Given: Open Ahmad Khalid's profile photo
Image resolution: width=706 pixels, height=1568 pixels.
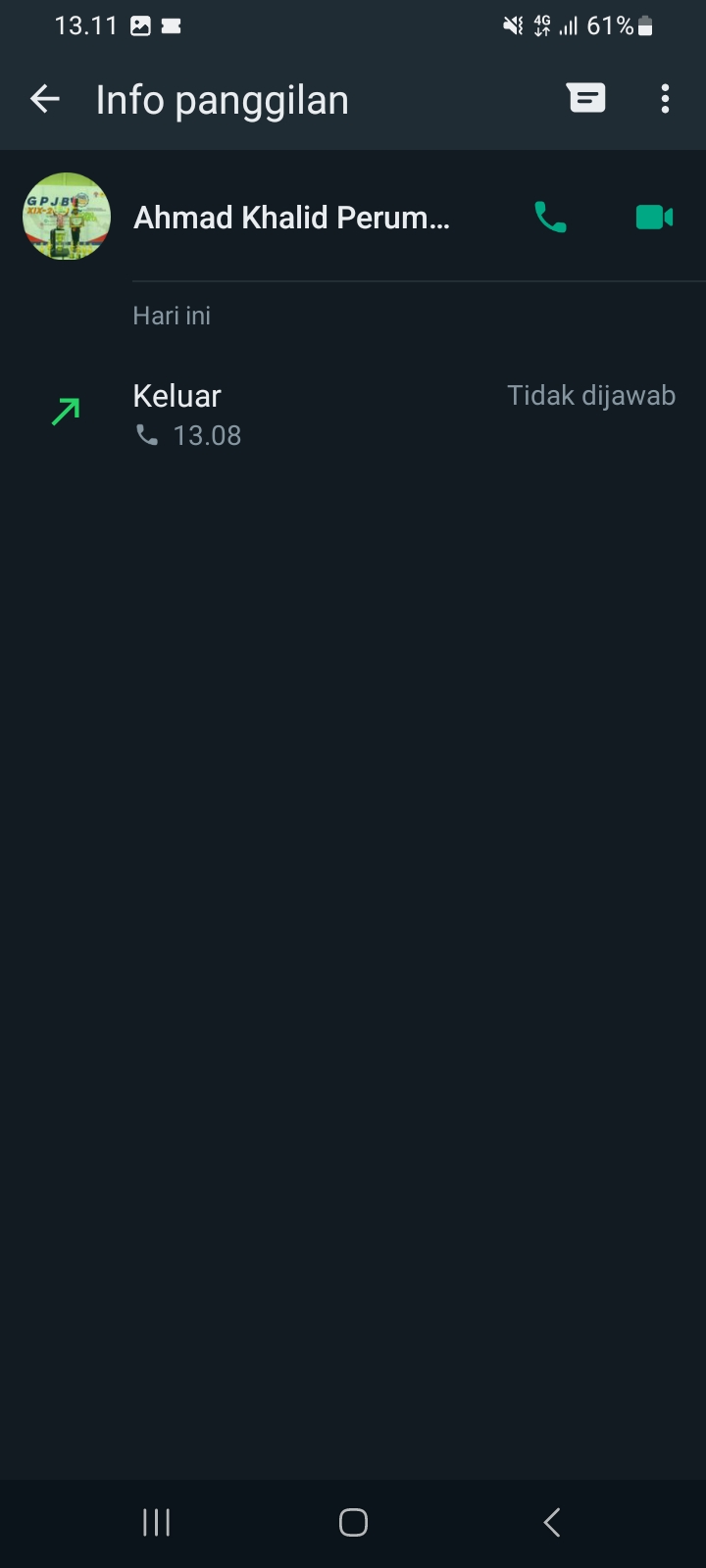Looking at the screenshot, I should pos(67,217).
